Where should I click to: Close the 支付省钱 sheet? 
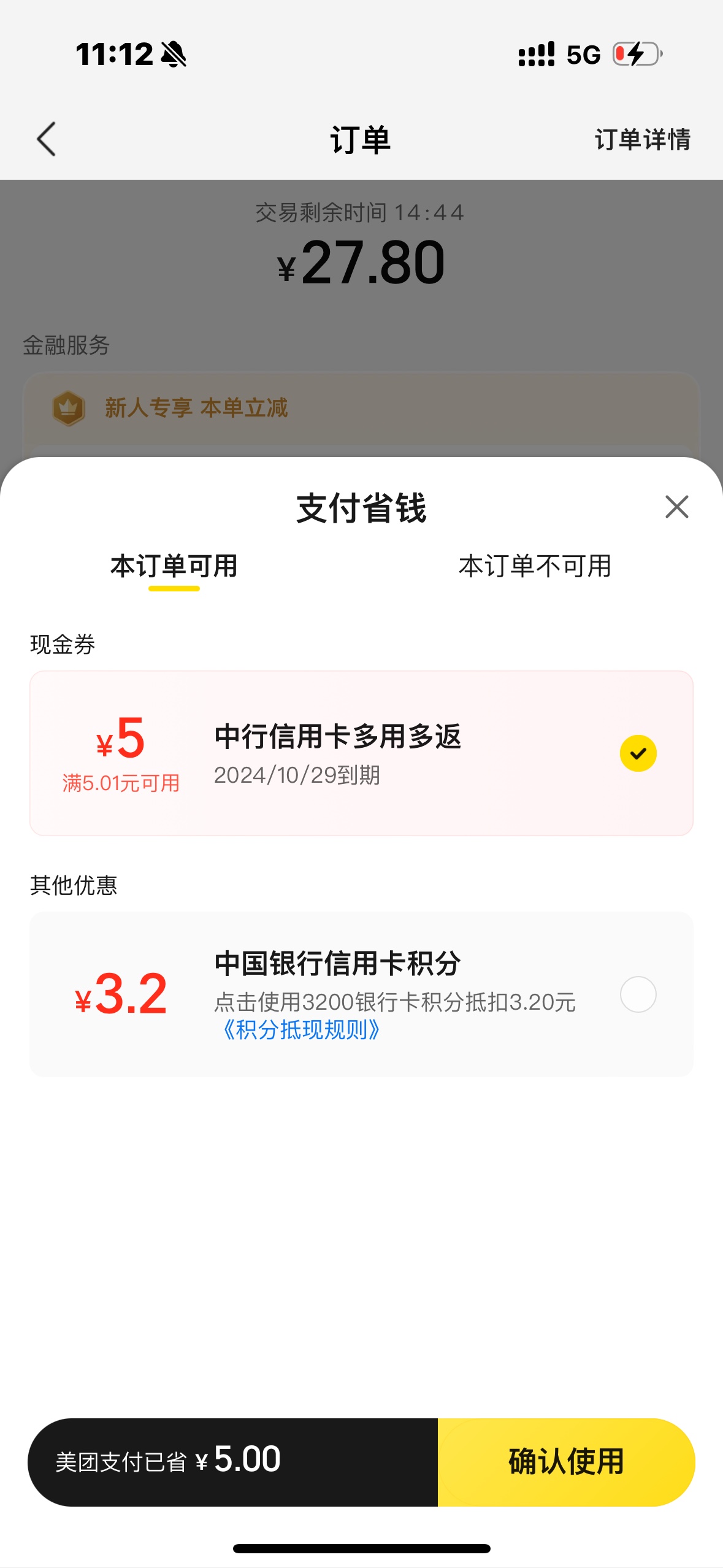coord(676,507)
